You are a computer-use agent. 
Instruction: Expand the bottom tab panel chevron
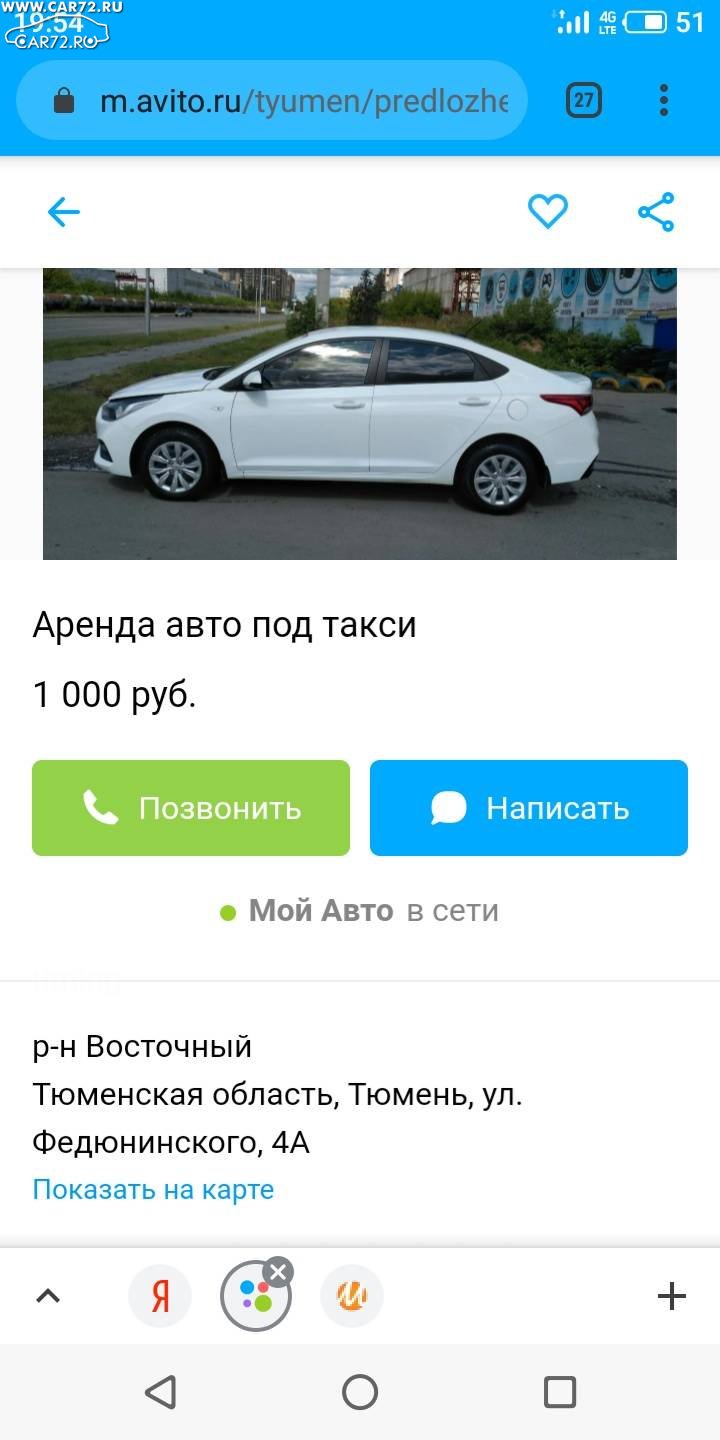(x=48, y=1297)
